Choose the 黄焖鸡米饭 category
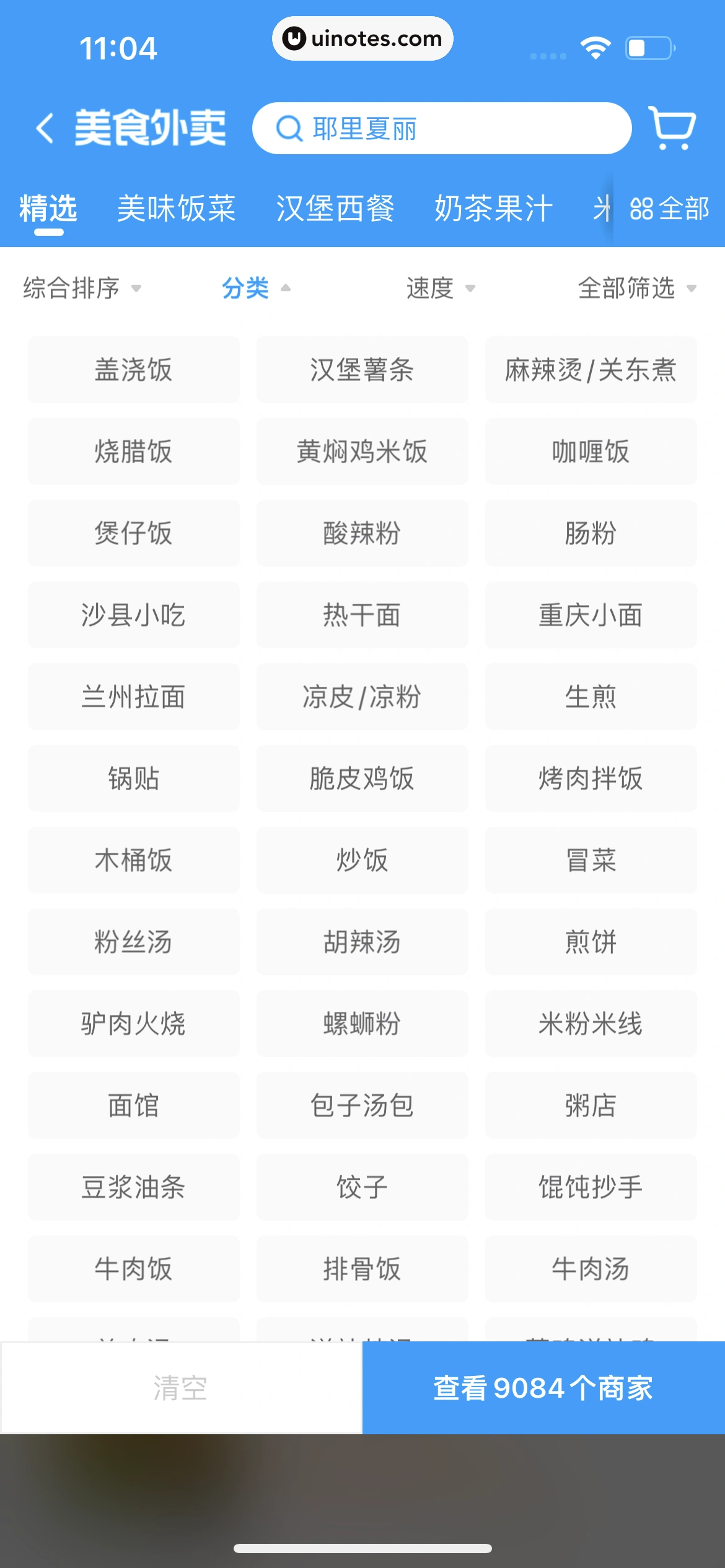The image size is (725, 1568). pyautogui.click(x=362, y=451)
